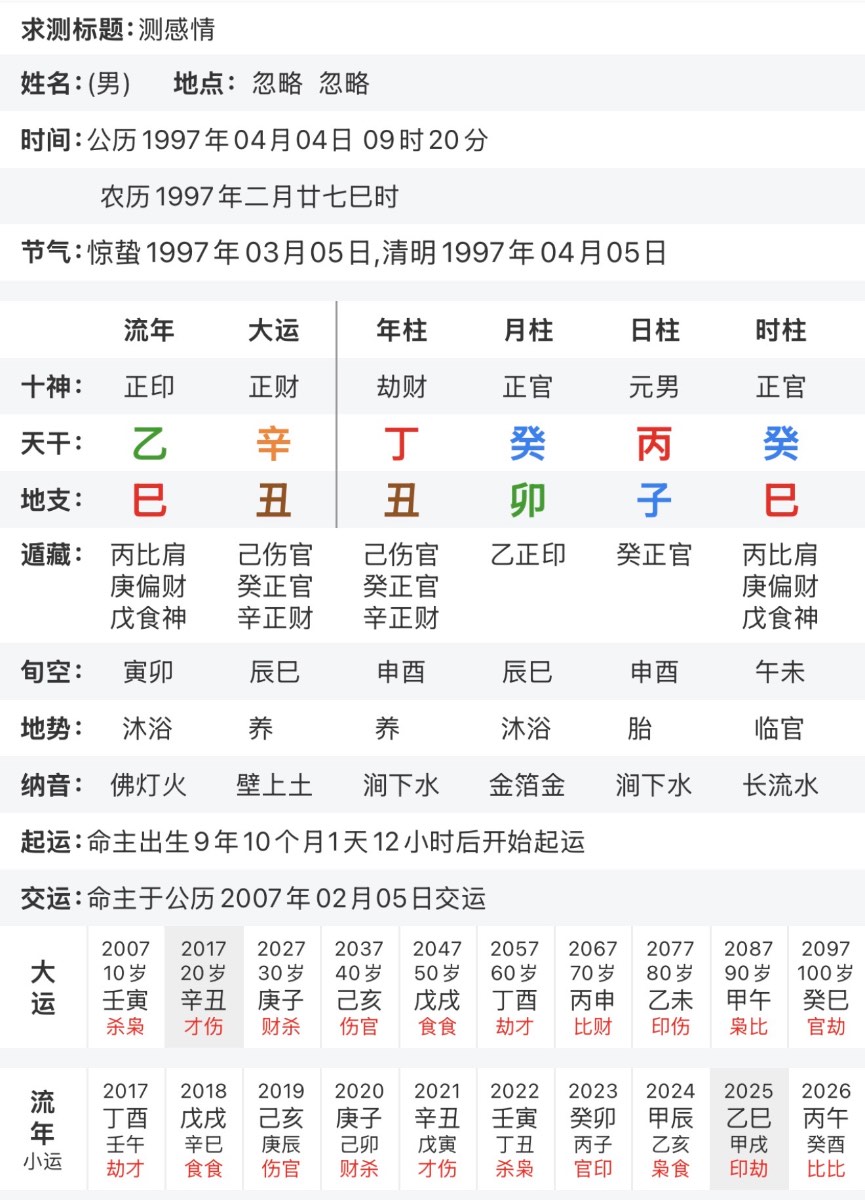
Task: Switch to the 2037 己亥 大运 period
Action: (x=359, y=987)
